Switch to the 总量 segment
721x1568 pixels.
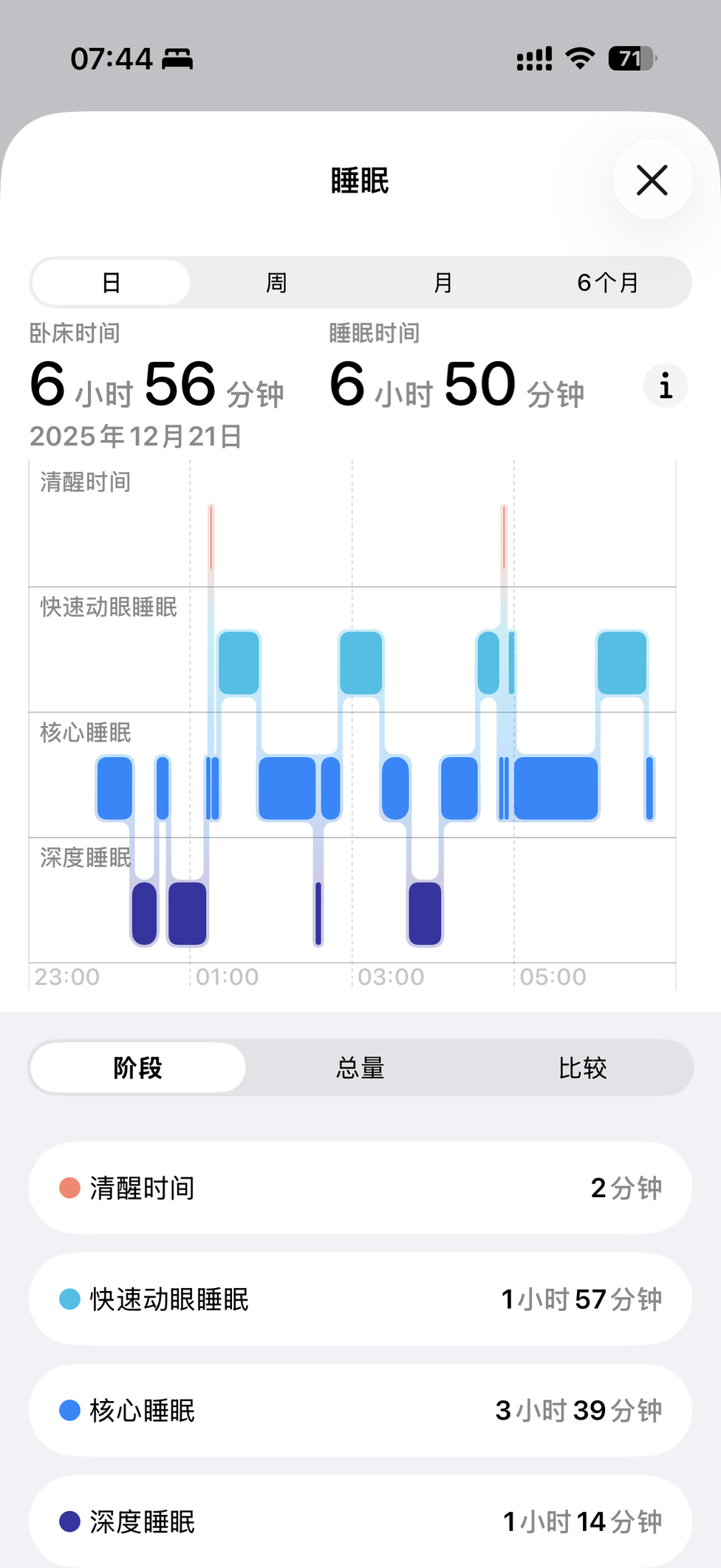pyautogui.click(x=360, y=1067)
